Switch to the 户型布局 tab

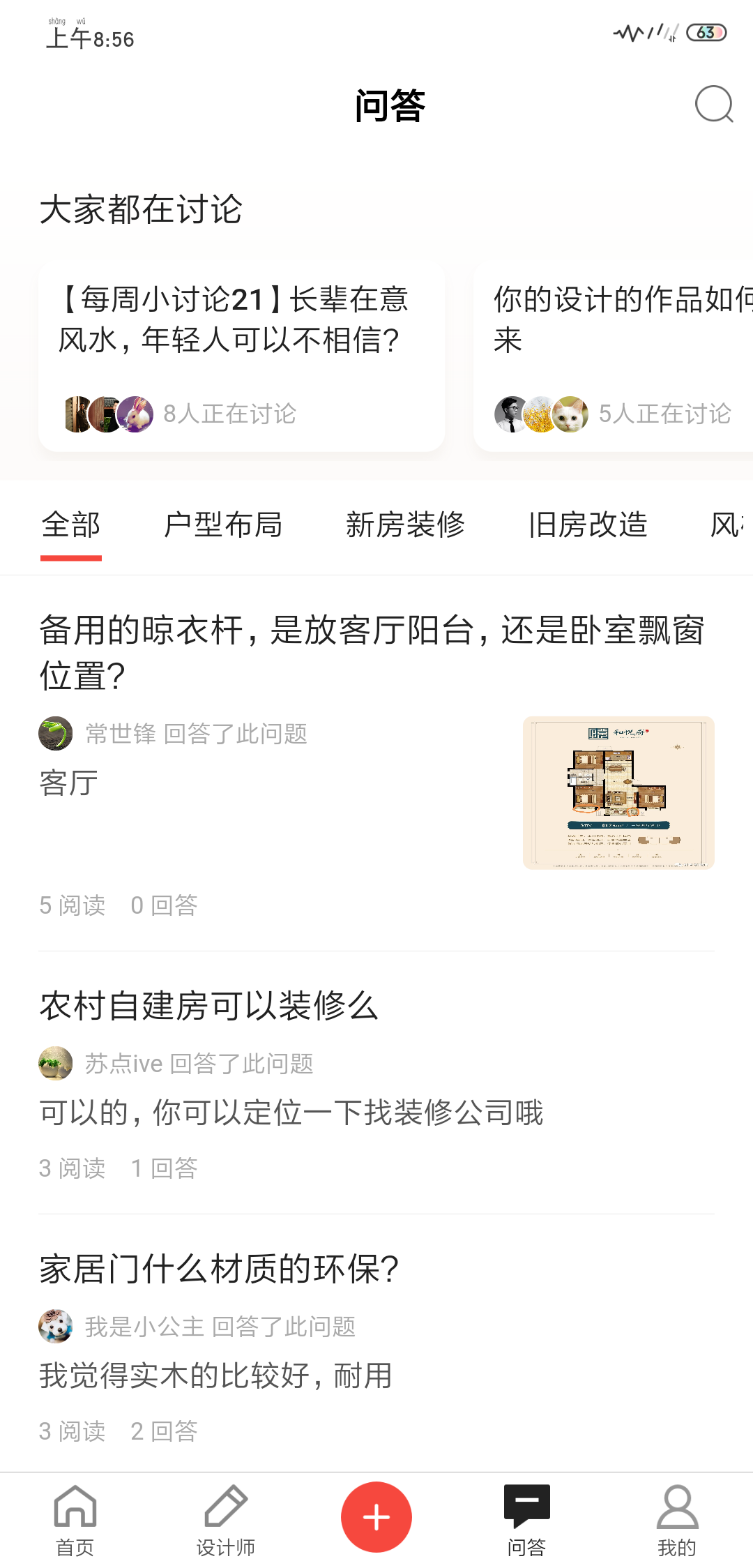pyautogui.click(x=223, y=525)
